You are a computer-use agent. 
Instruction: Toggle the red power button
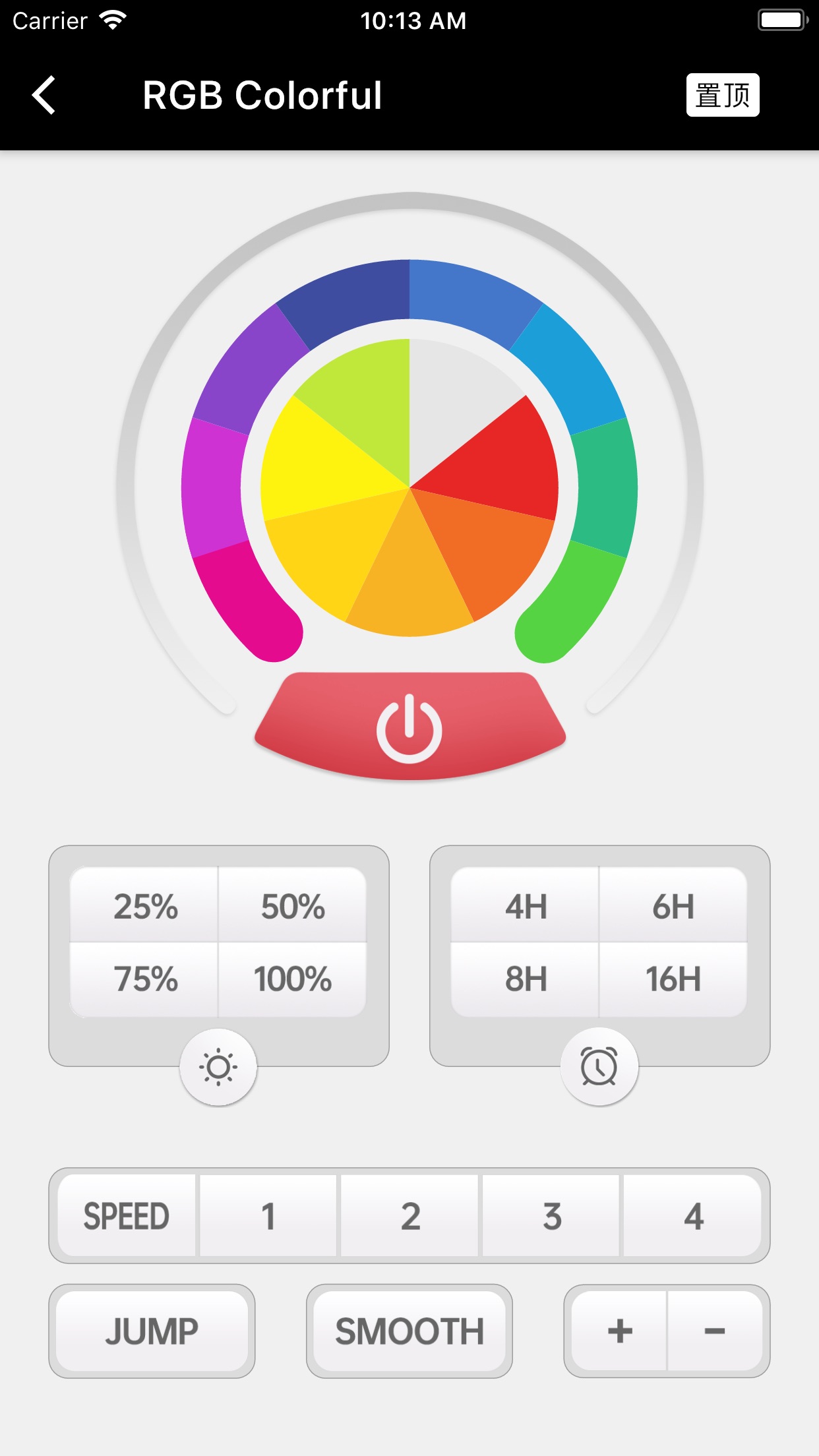point(409,726)
